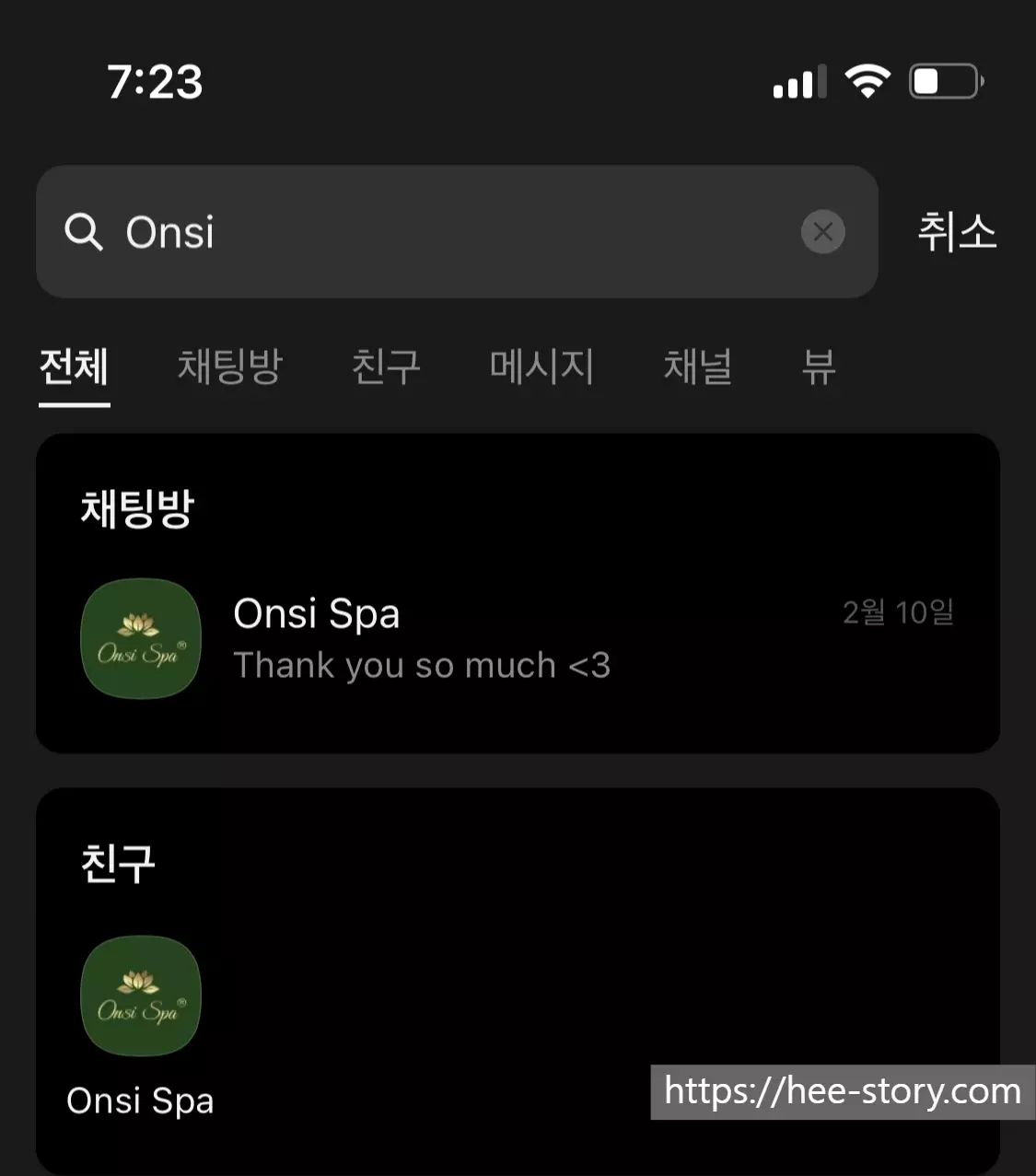Select the 전체 tab

pos(74,367)
